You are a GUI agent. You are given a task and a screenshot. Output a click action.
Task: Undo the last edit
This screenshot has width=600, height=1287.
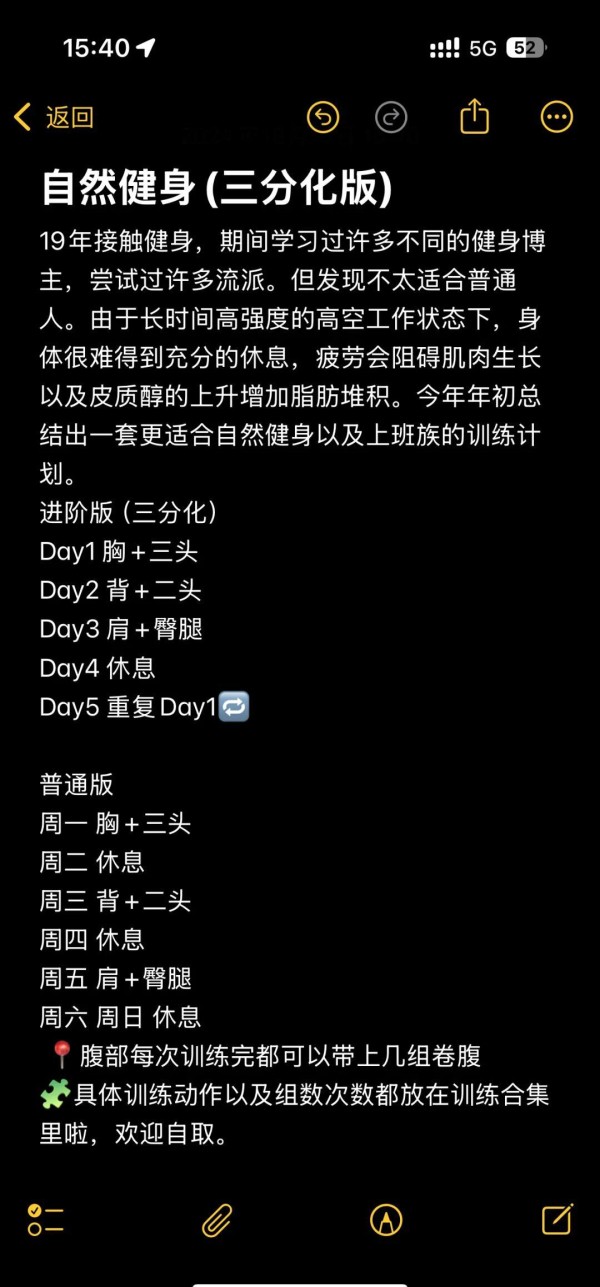tap(323, 118)
